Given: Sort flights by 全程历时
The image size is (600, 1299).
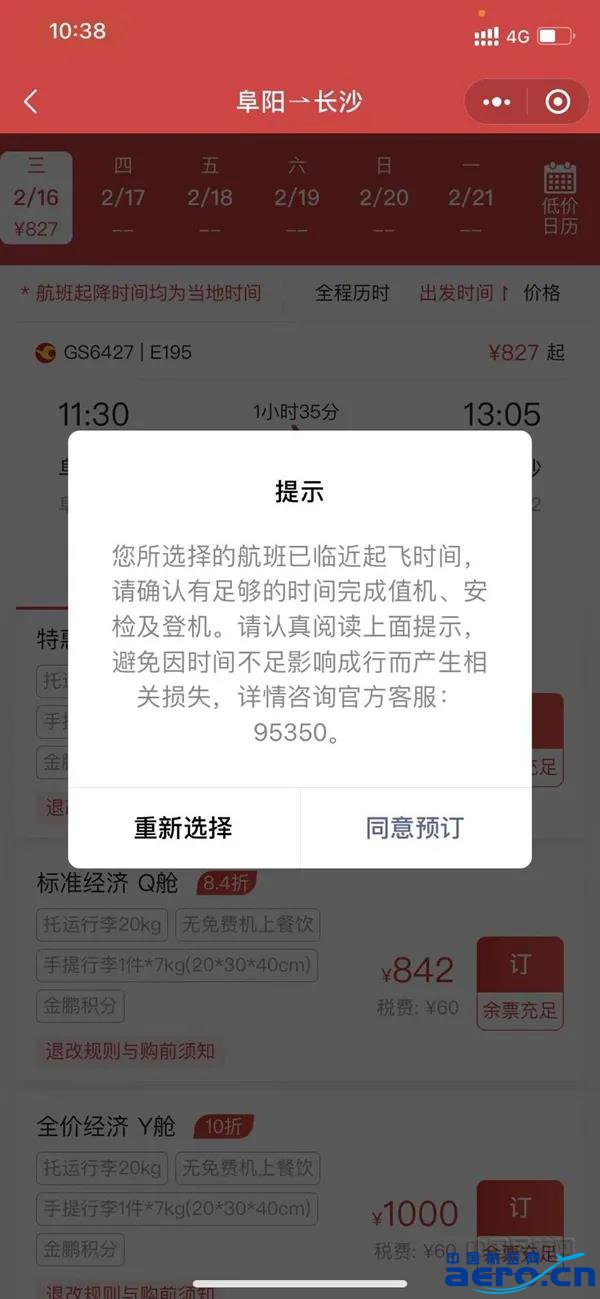Looking at the screenshot, I should pyautogui.click(x=352, y=293).
